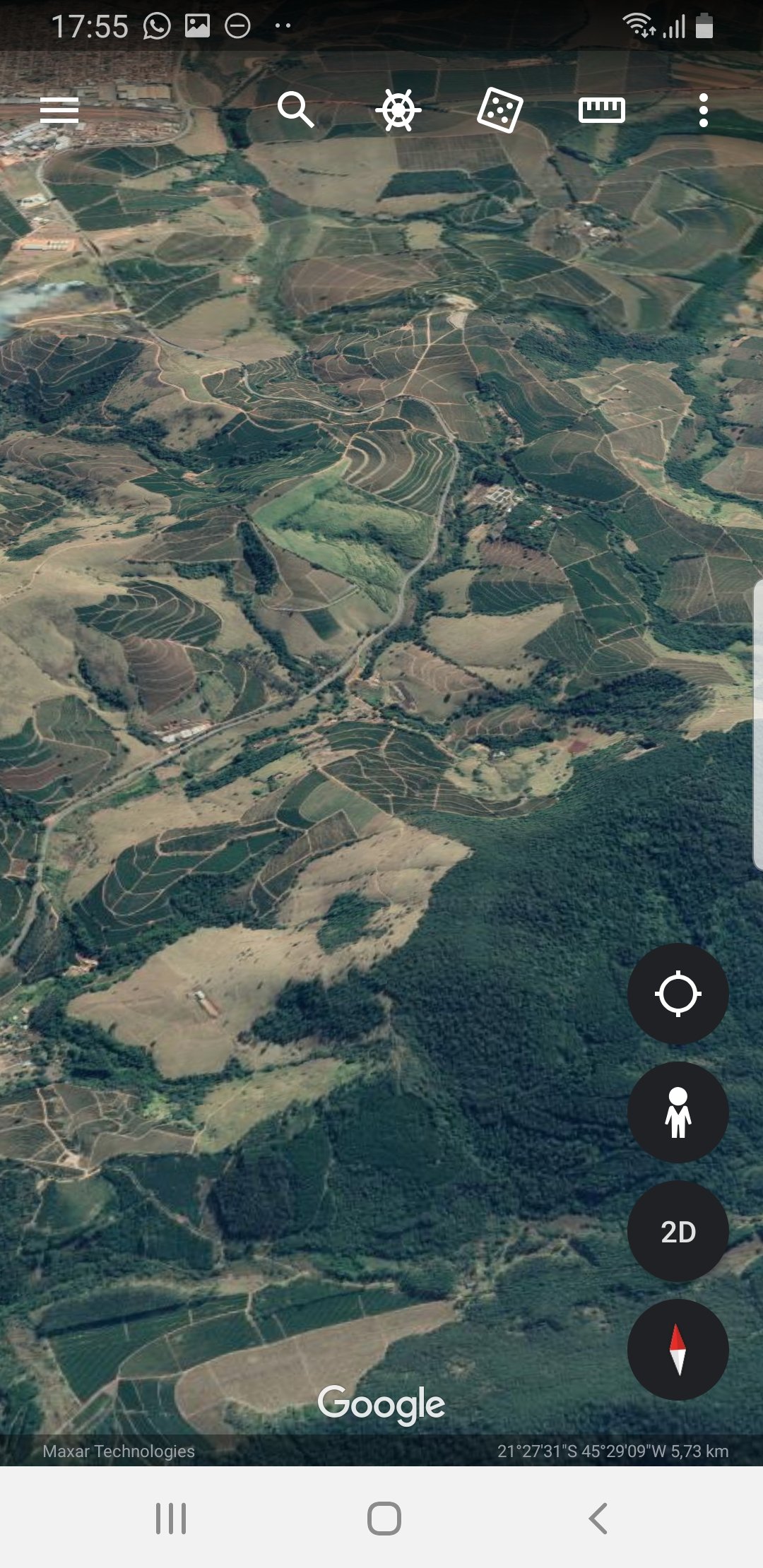Tap the dice for random location
This screenshot has width=763, height=1568.
pos(500,110)
